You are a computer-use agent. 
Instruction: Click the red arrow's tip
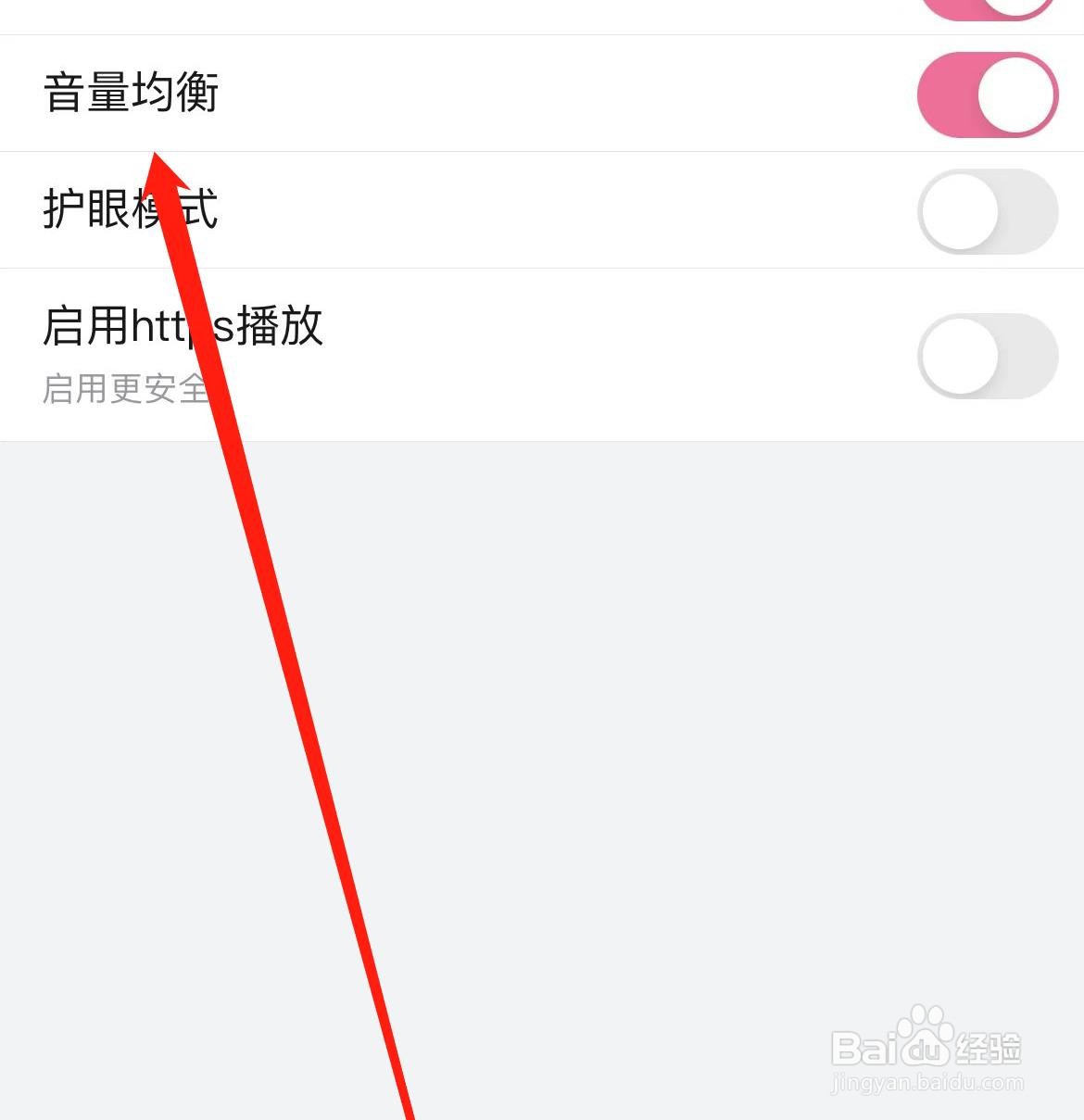pyautogui.click(x=155, y=150)
